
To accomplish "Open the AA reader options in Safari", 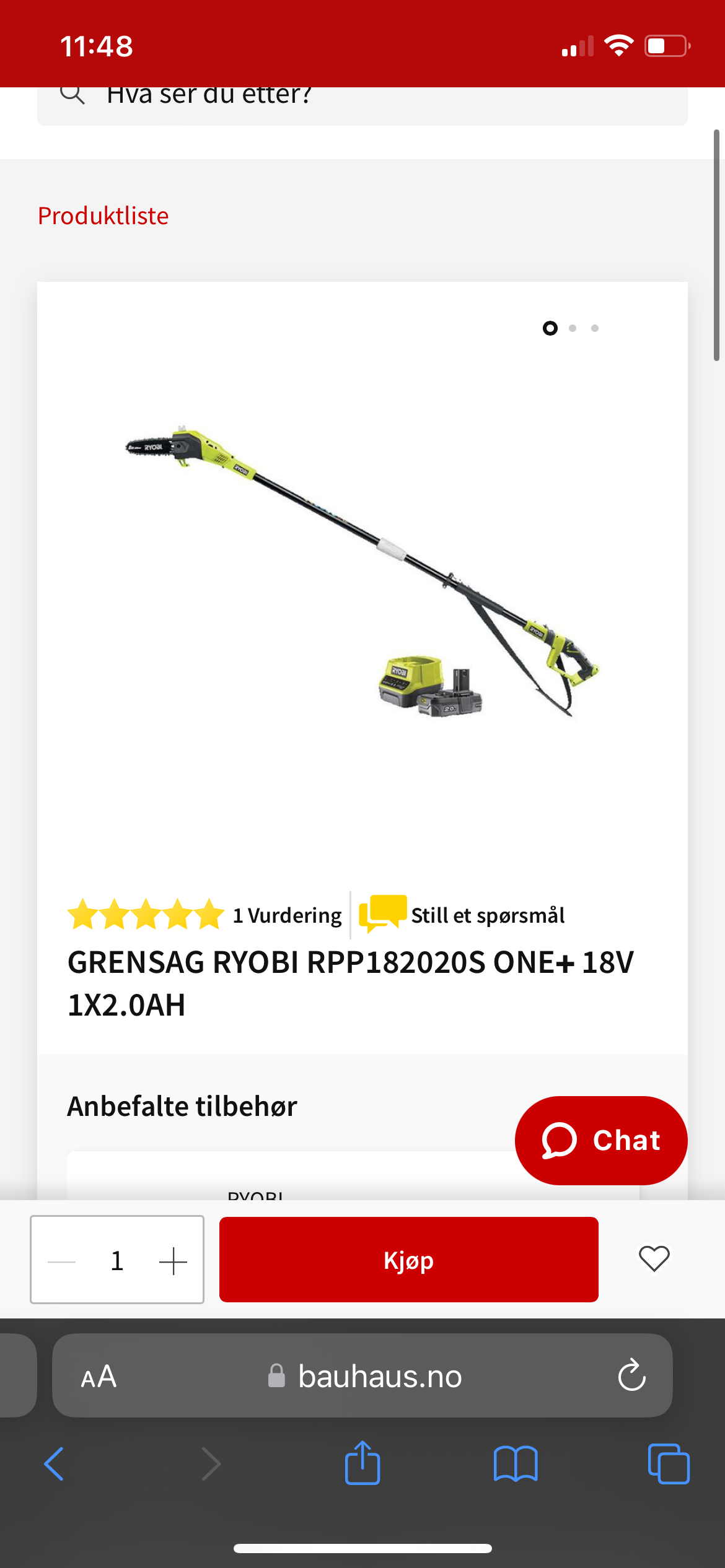I will pos(99,1376).
